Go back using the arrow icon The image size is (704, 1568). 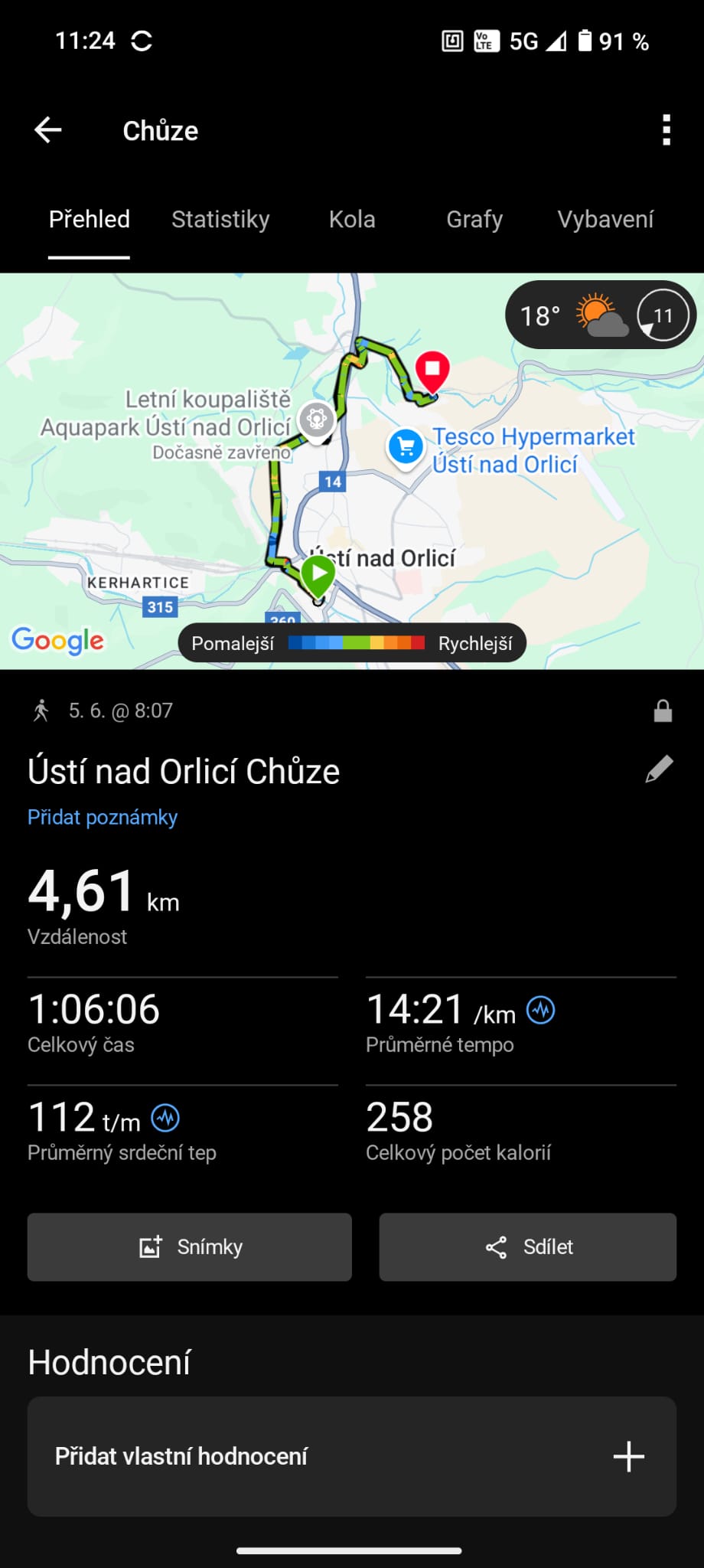47,130
